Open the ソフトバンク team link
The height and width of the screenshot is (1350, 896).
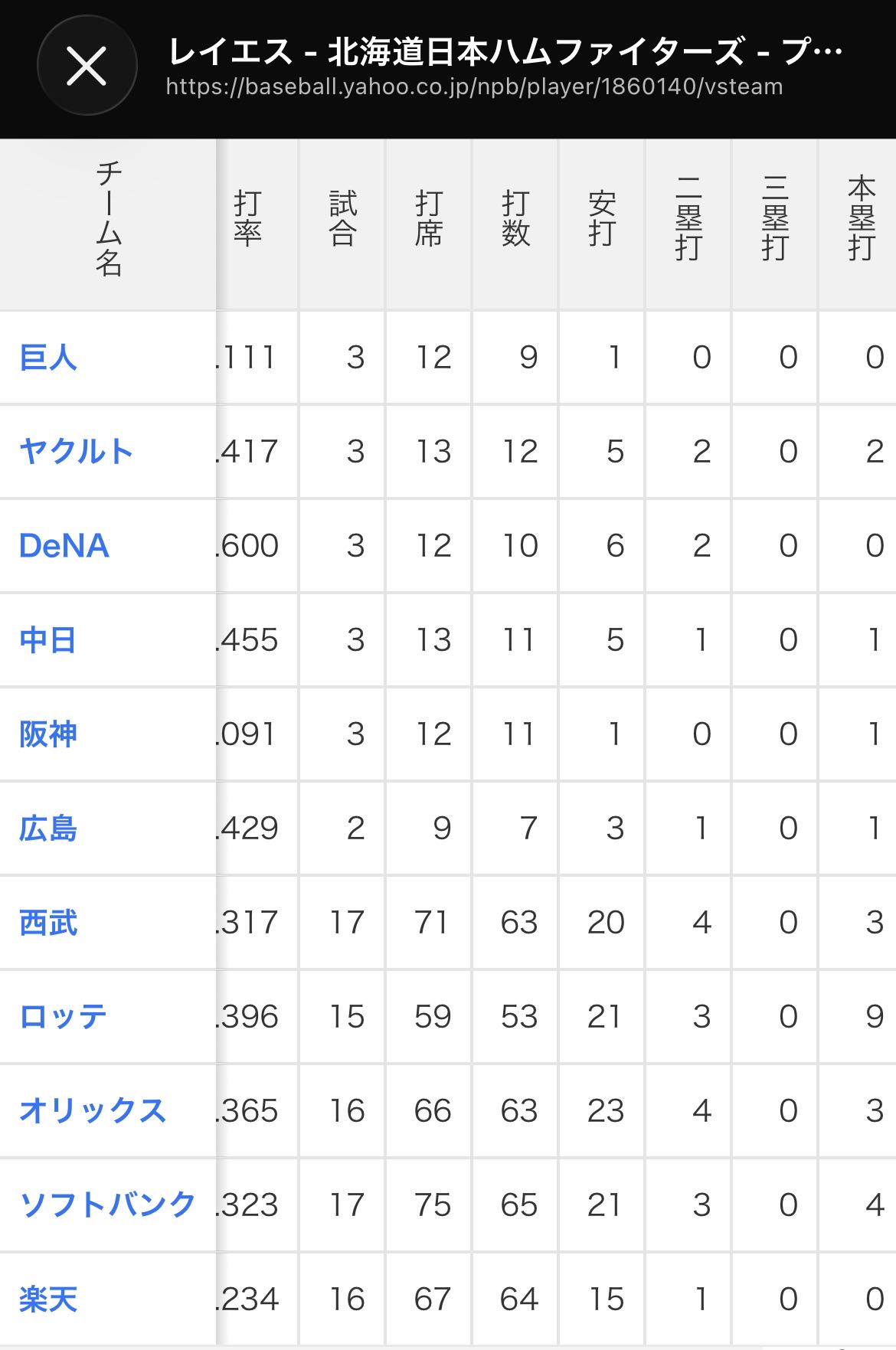(x=107, y=1205)
